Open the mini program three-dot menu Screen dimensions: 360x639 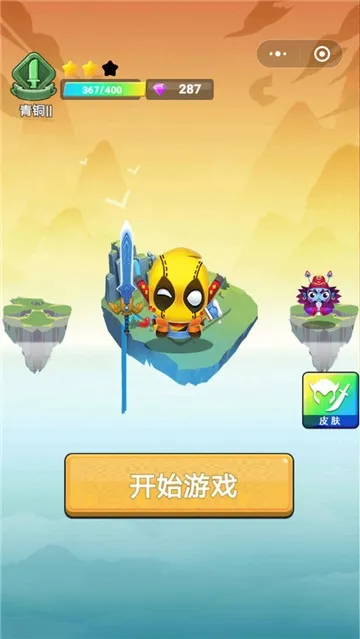tap(279, 53)
